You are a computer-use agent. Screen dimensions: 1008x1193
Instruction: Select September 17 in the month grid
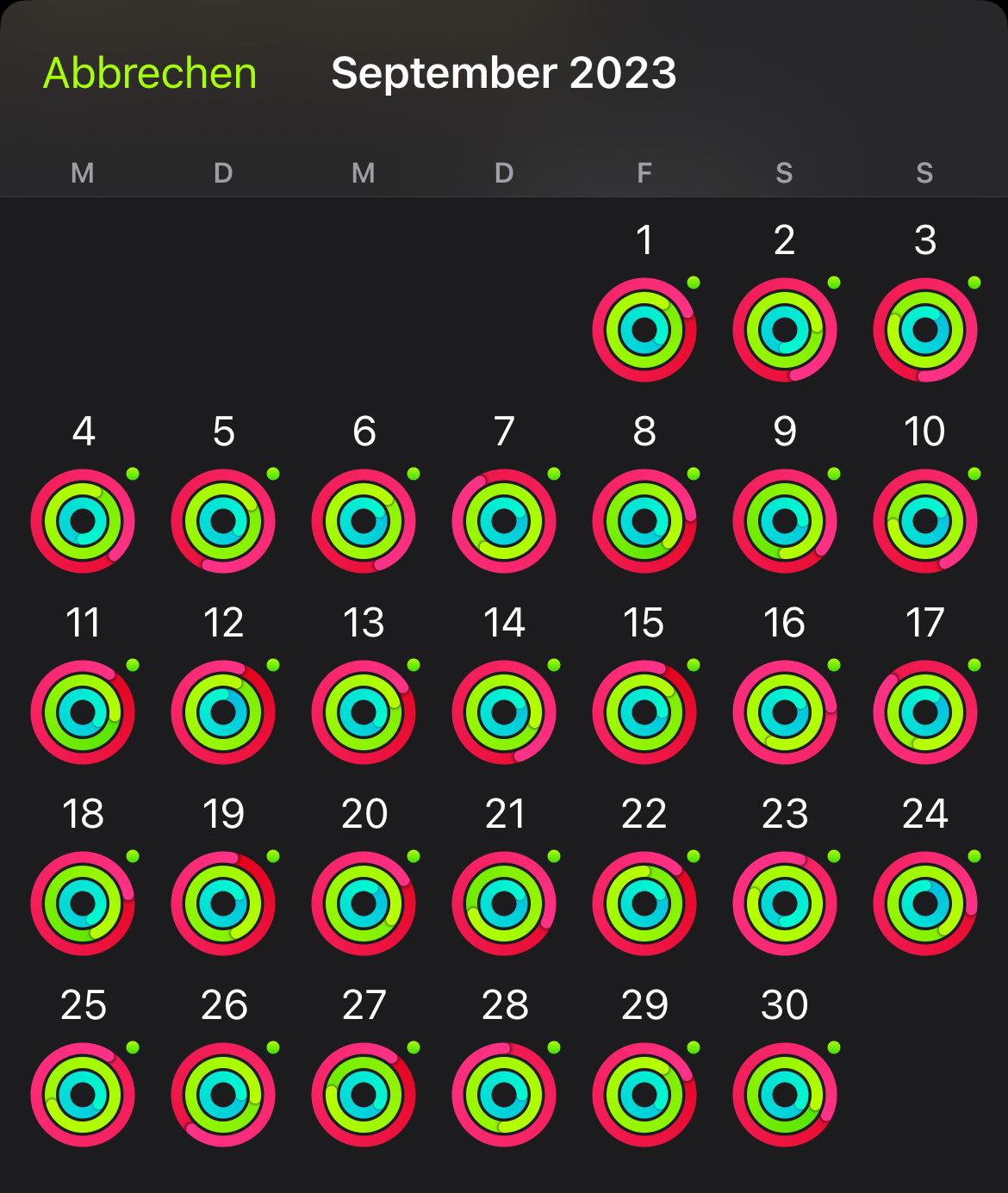click(925, 712)
